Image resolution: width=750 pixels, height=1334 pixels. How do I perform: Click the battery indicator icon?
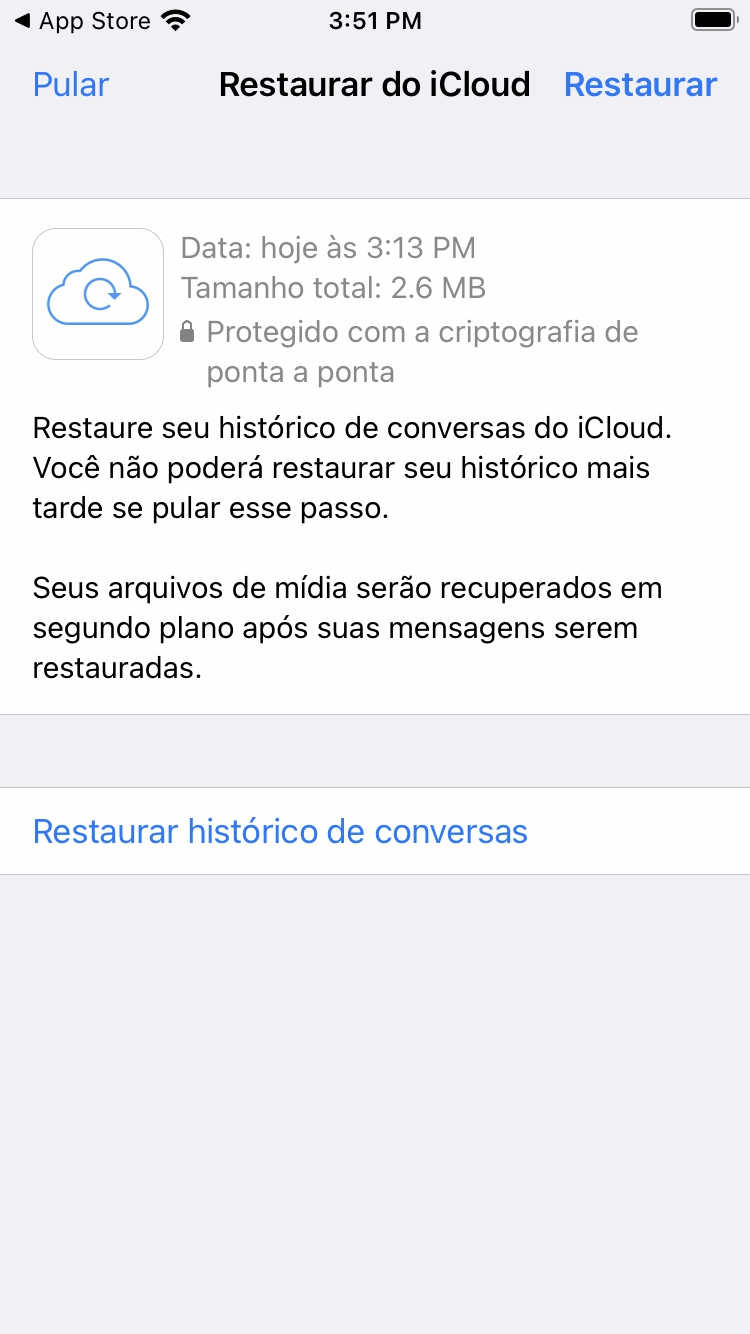click(x=714, y=18)
